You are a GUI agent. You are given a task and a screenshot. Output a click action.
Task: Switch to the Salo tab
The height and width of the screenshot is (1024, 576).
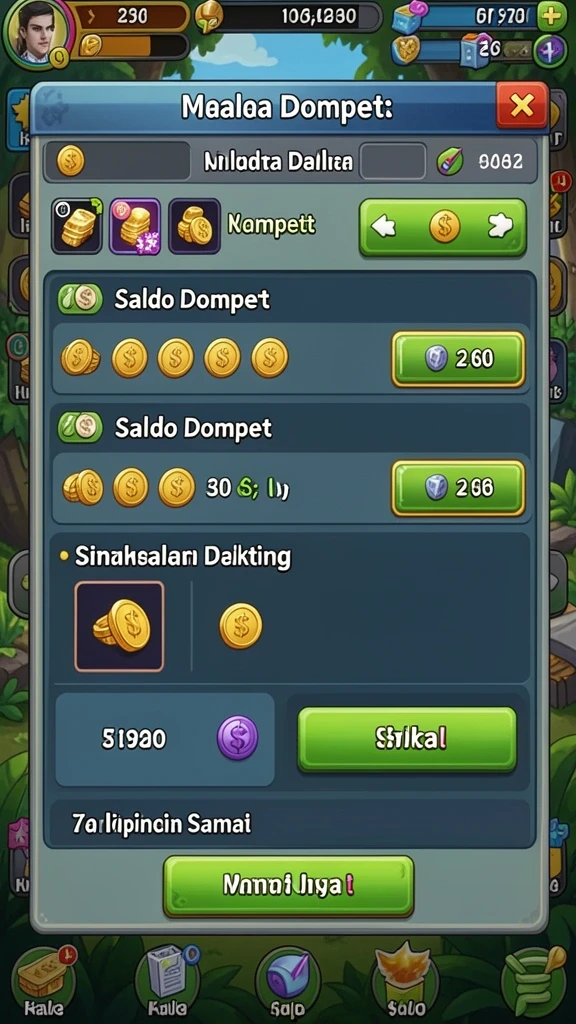point(406,984)
